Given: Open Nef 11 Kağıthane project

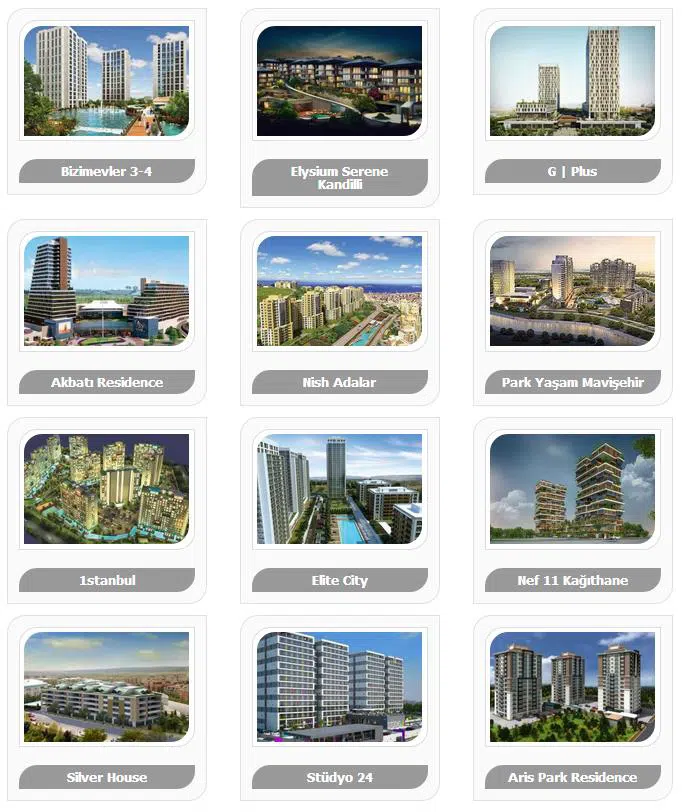Looking at the screenshot, I should click(x=572, y=489).
